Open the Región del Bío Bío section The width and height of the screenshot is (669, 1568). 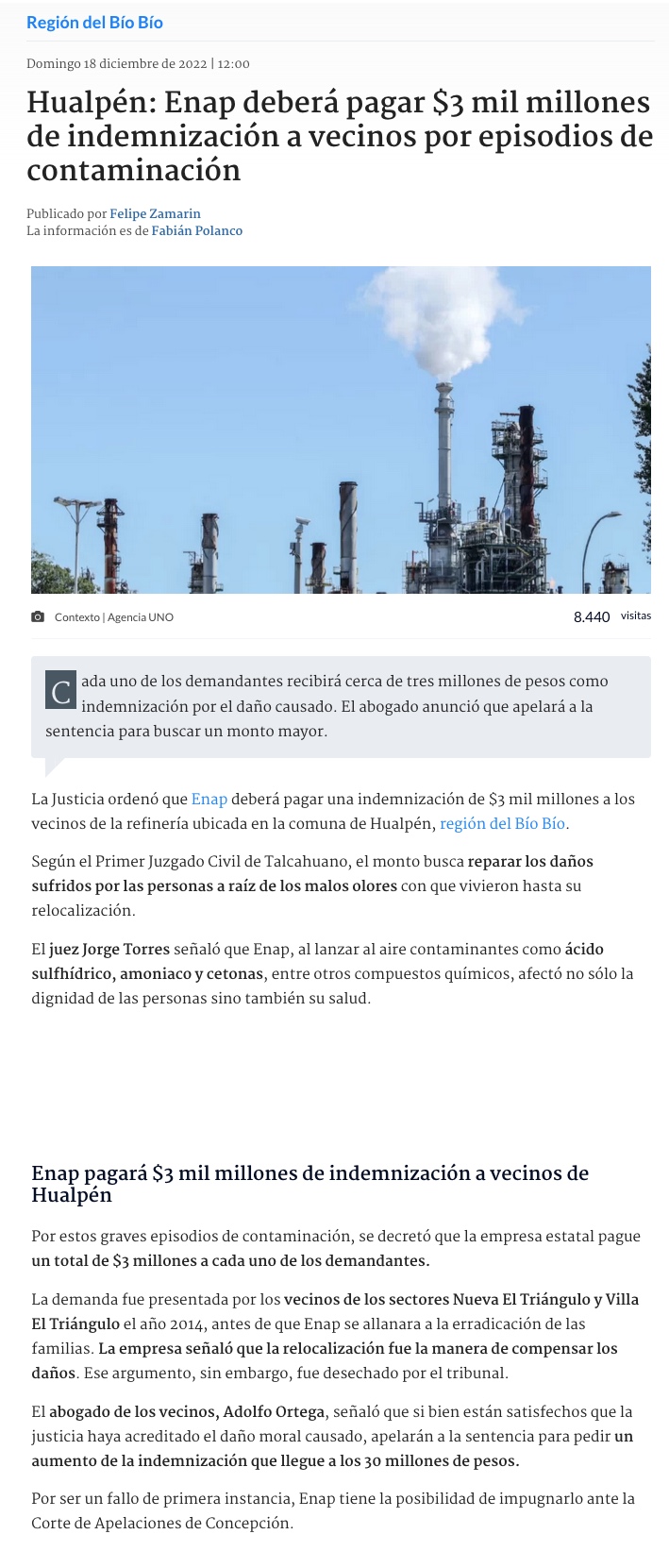(x=94, y=23)
